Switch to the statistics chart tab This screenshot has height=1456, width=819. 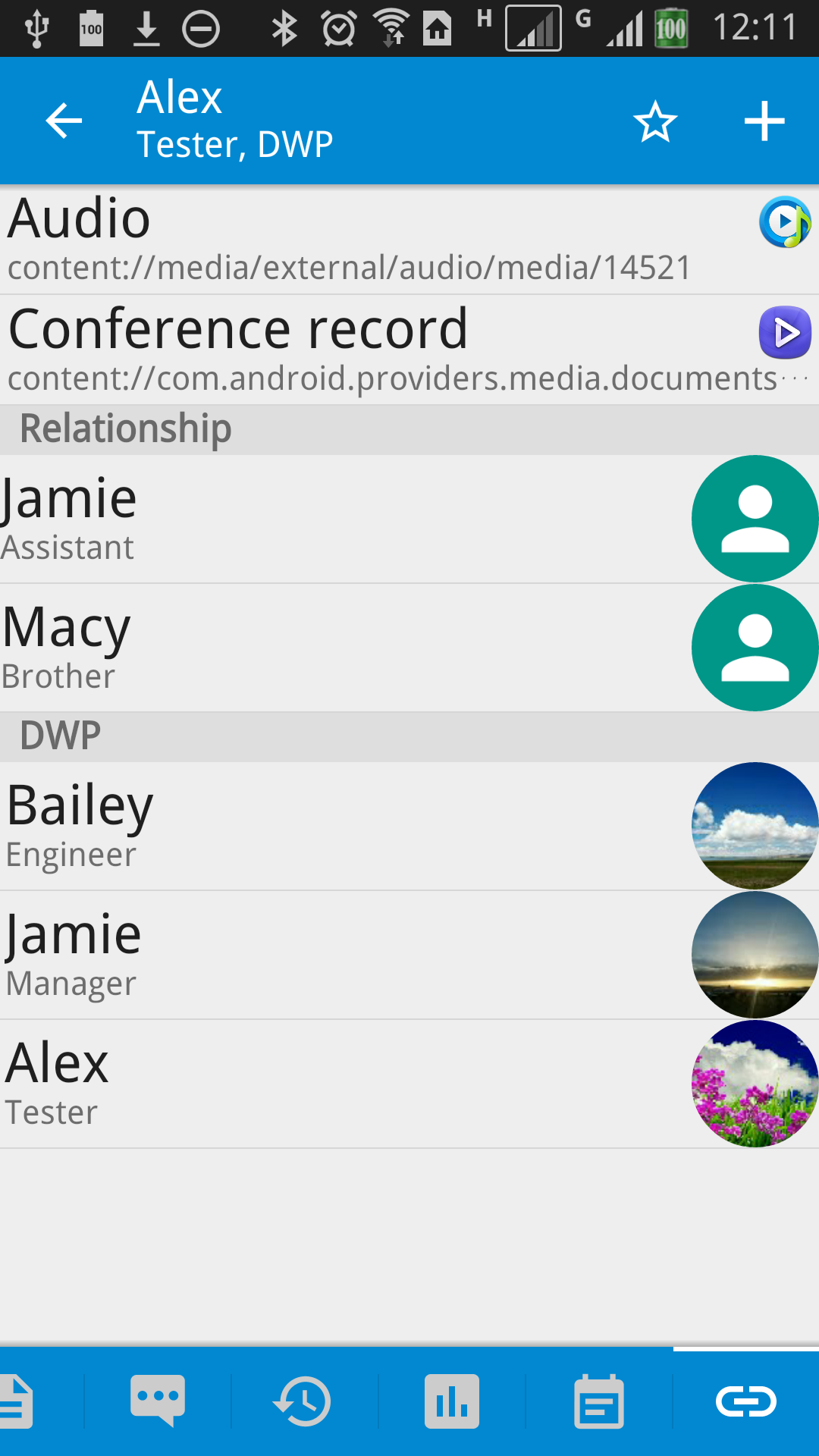451,1402
